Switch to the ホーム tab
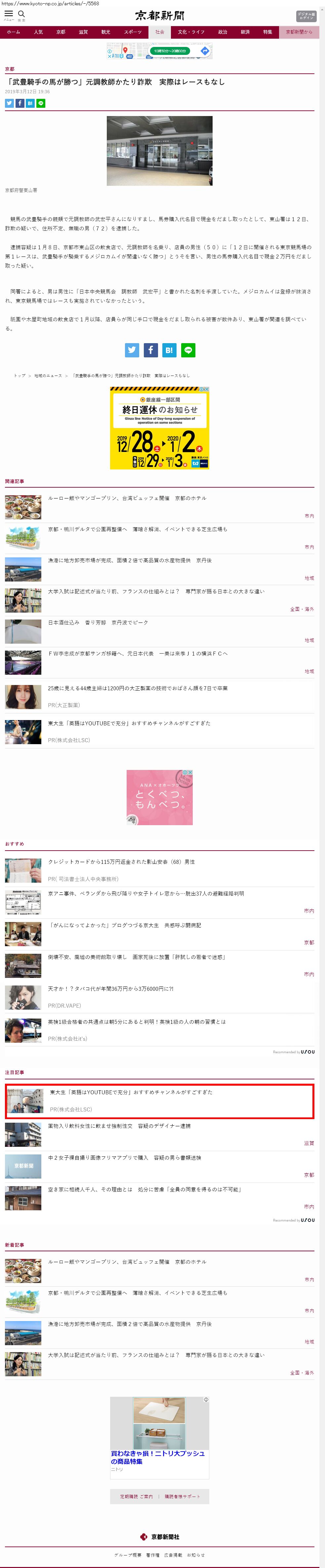 point(13,32)
